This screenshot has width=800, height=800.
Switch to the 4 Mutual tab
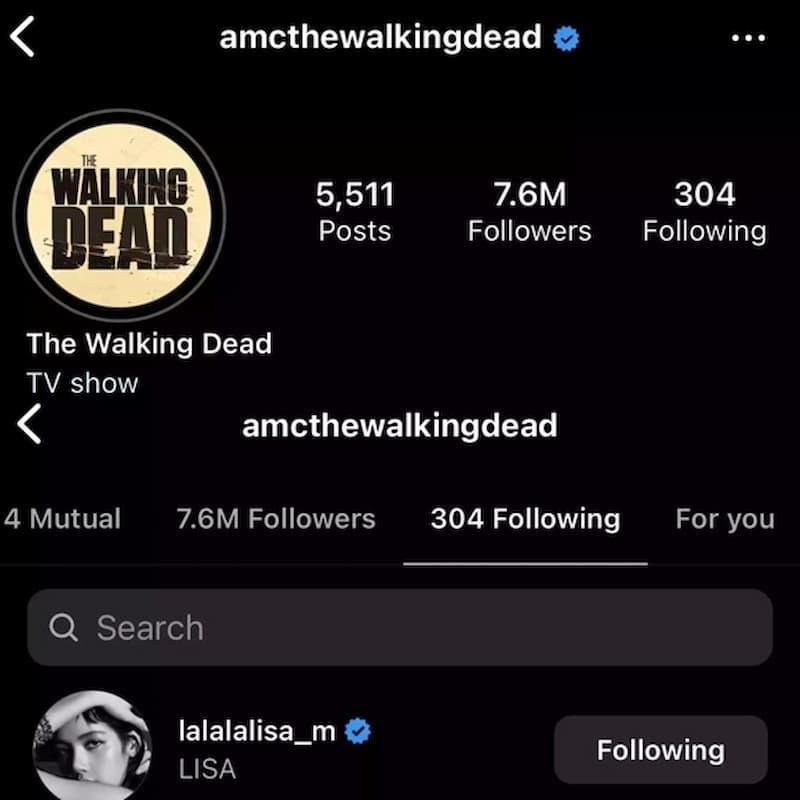click(62, 519)
